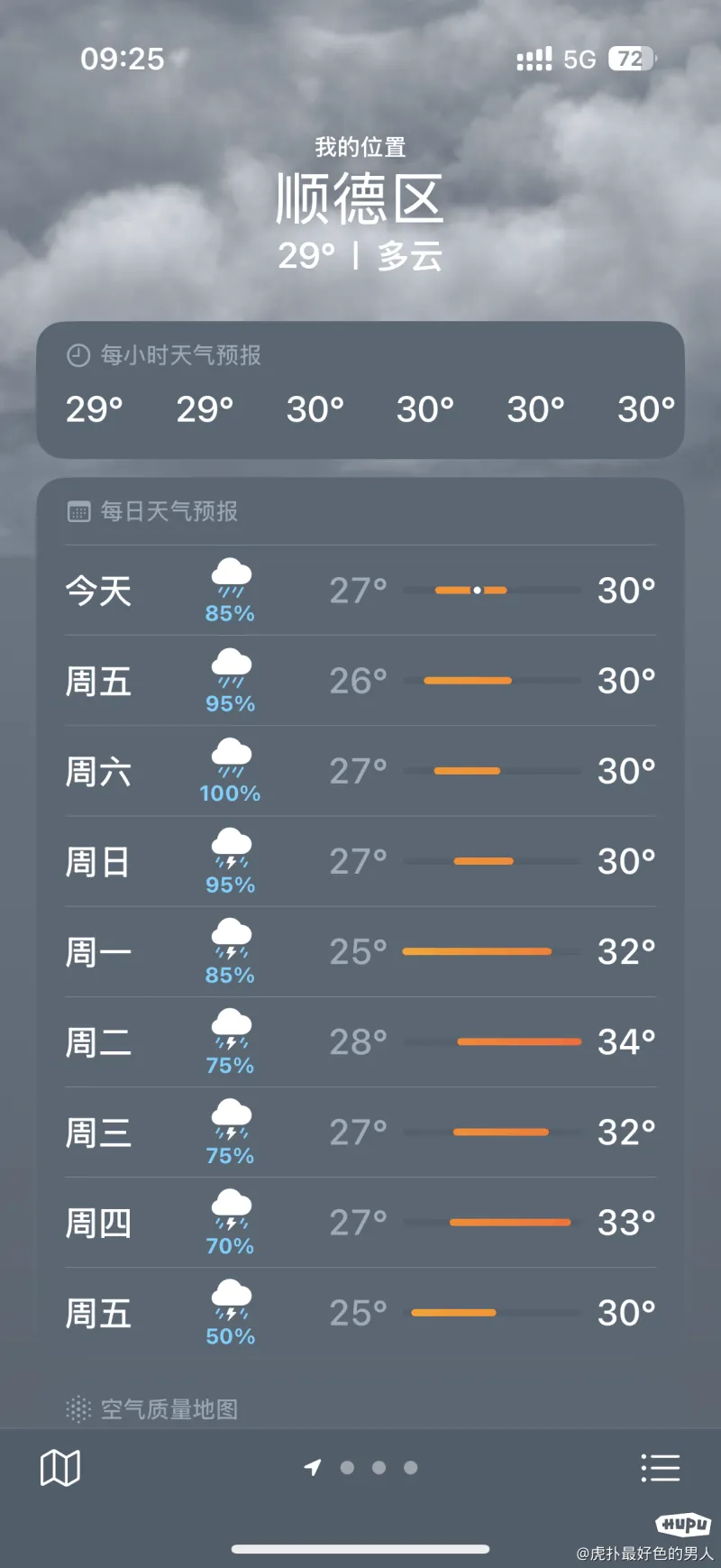Open today's forecast row (今天)
The height and width of the screenshot is (1568, 721).
(x=360, y=591)
